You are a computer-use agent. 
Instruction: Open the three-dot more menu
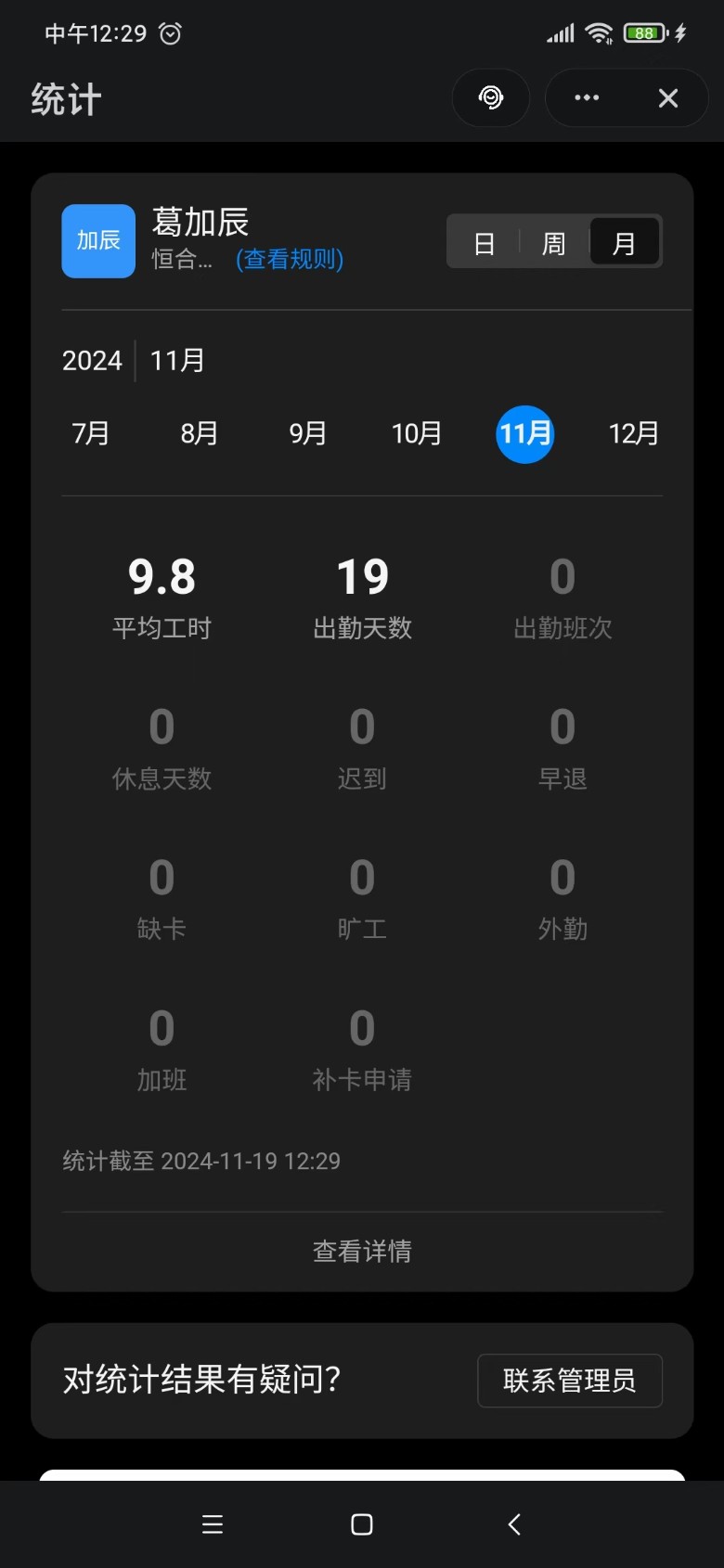[587, 97]
